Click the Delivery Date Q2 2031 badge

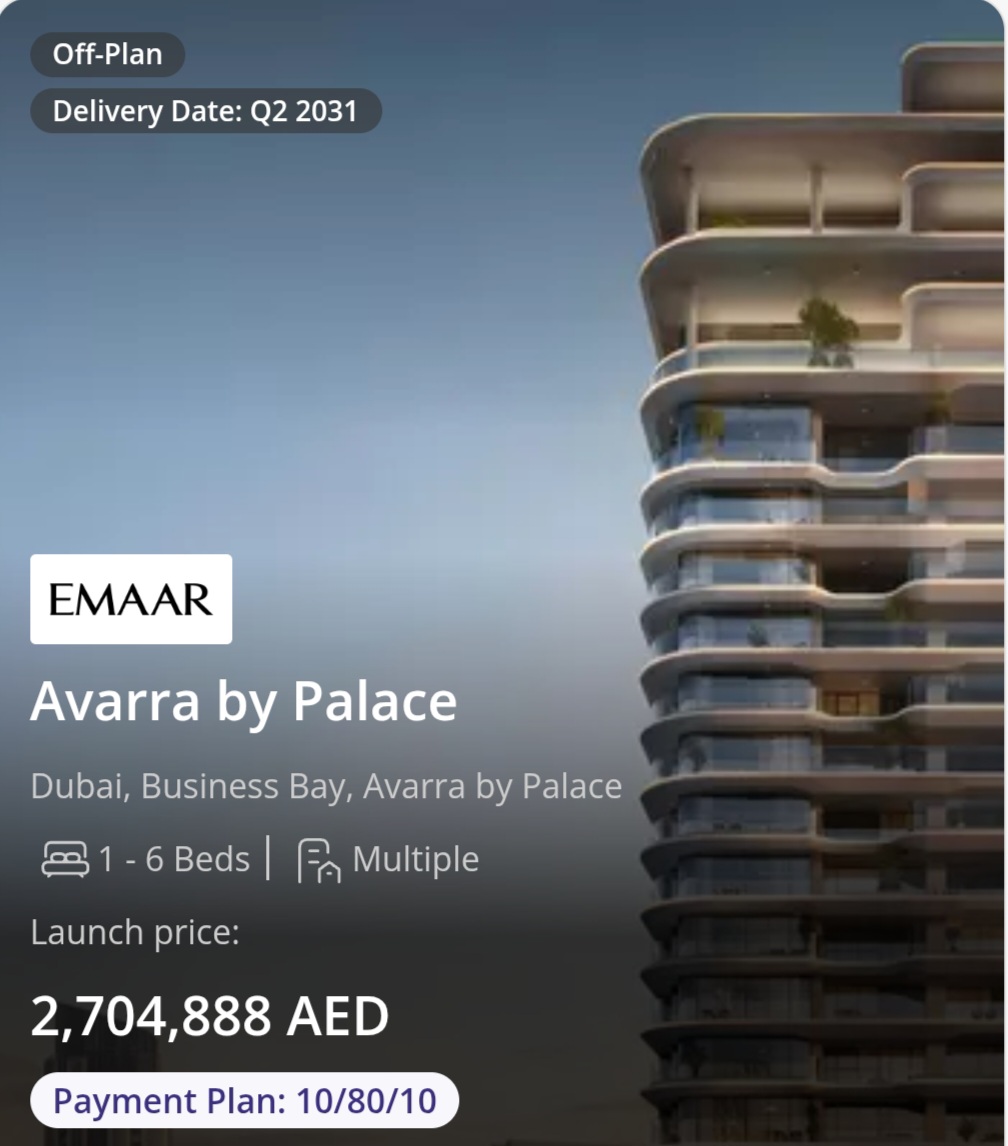coord(205,111)
